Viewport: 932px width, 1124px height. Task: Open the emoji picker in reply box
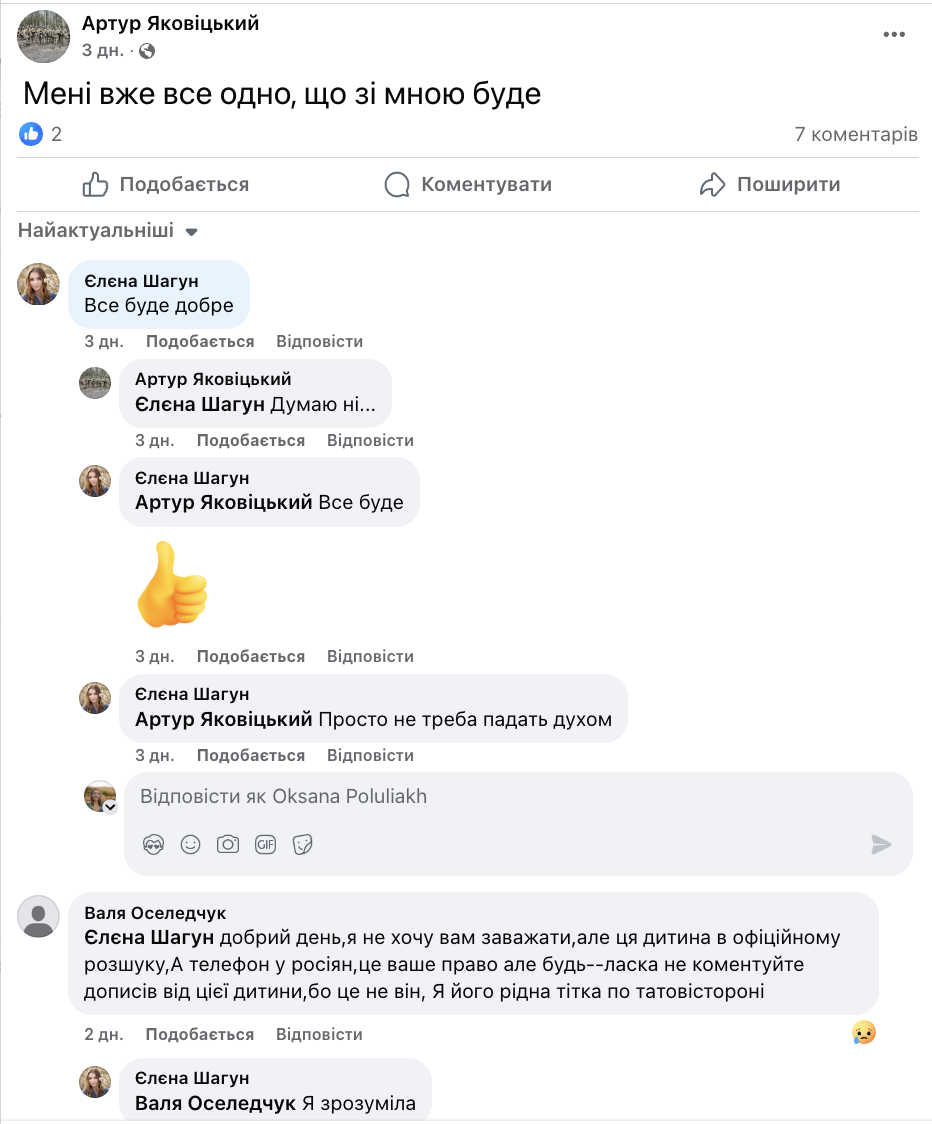190,845
